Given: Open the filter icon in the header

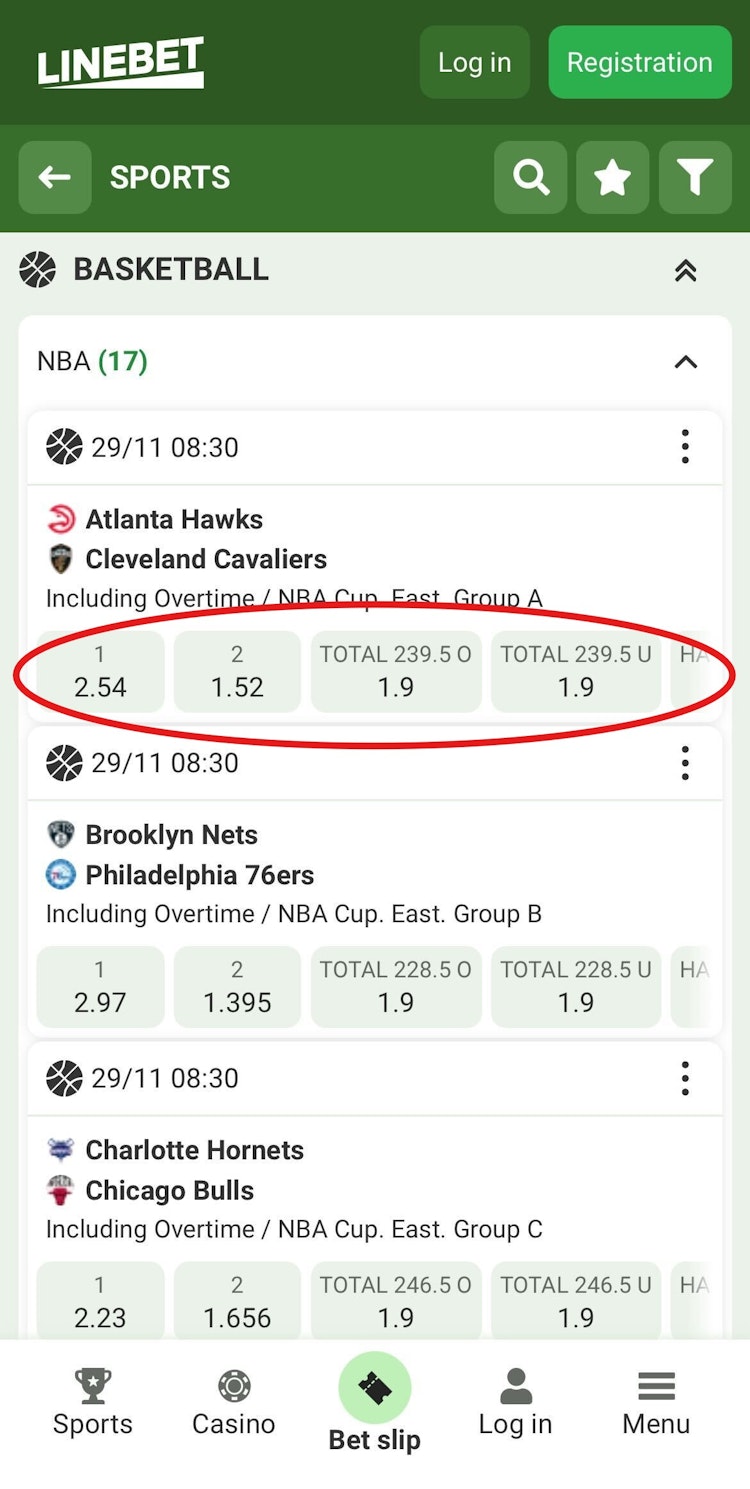Looking at the screenshot, I should pyautogui.click(x=695, y=177).
